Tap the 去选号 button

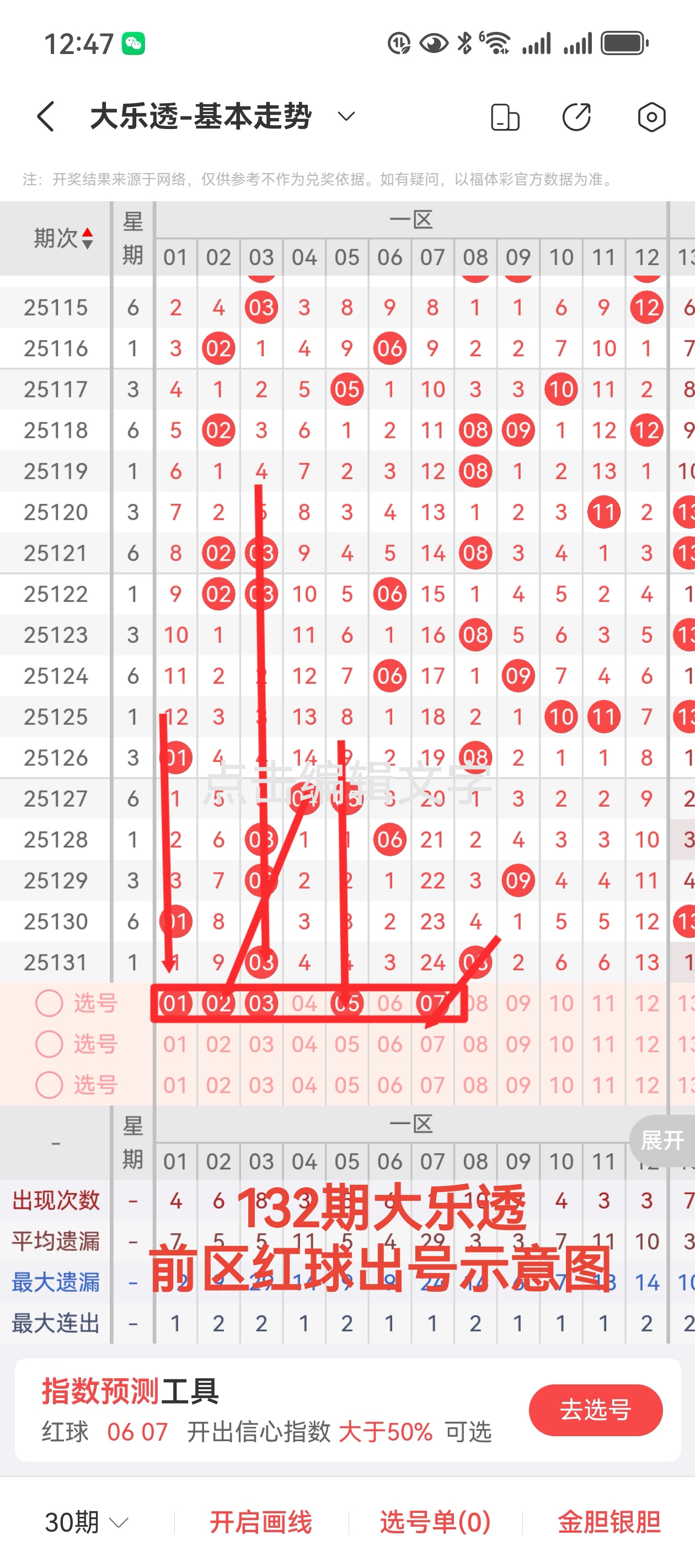click(x=595, y=1410)
